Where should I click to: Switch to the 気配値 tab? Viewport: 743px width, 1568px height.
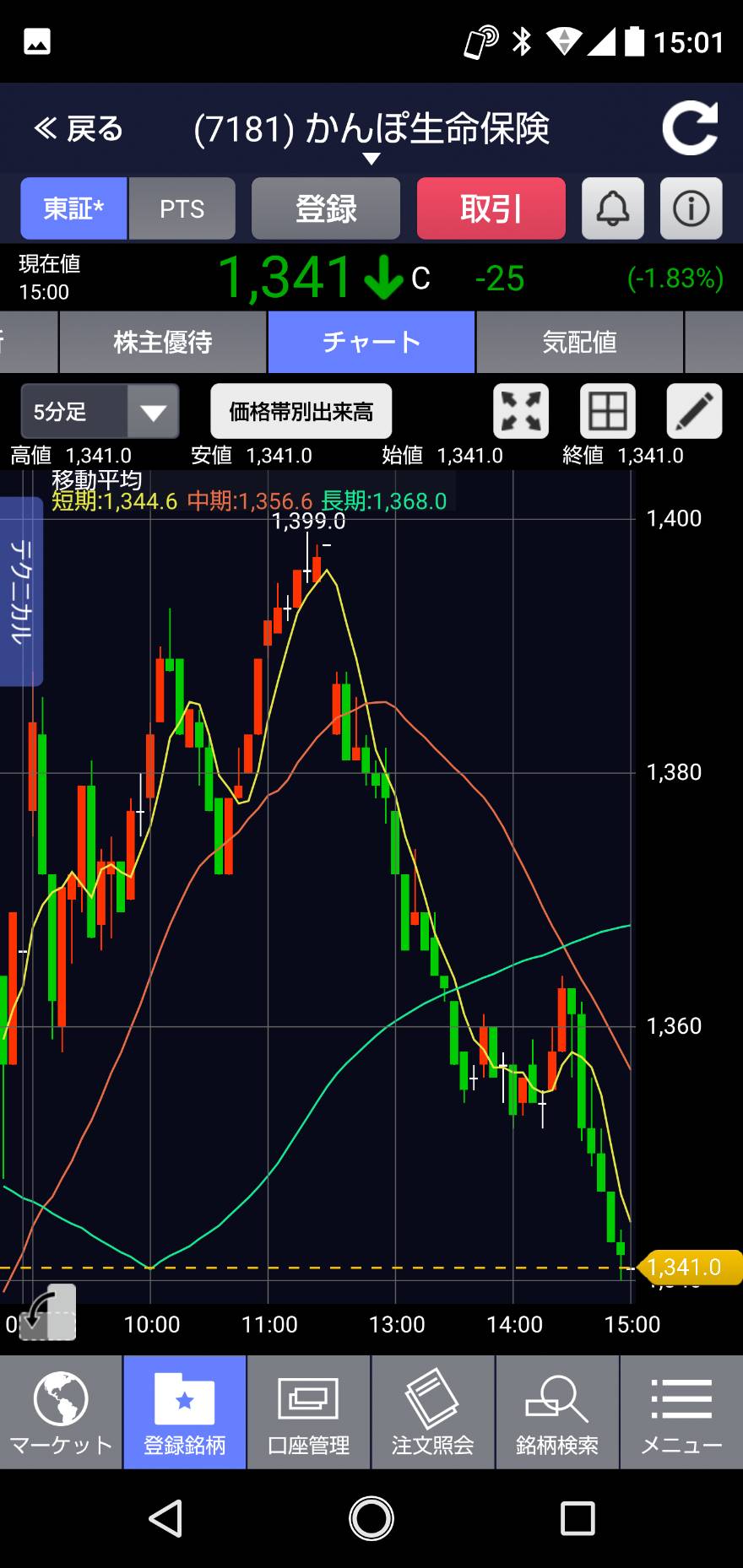[579, 342]
